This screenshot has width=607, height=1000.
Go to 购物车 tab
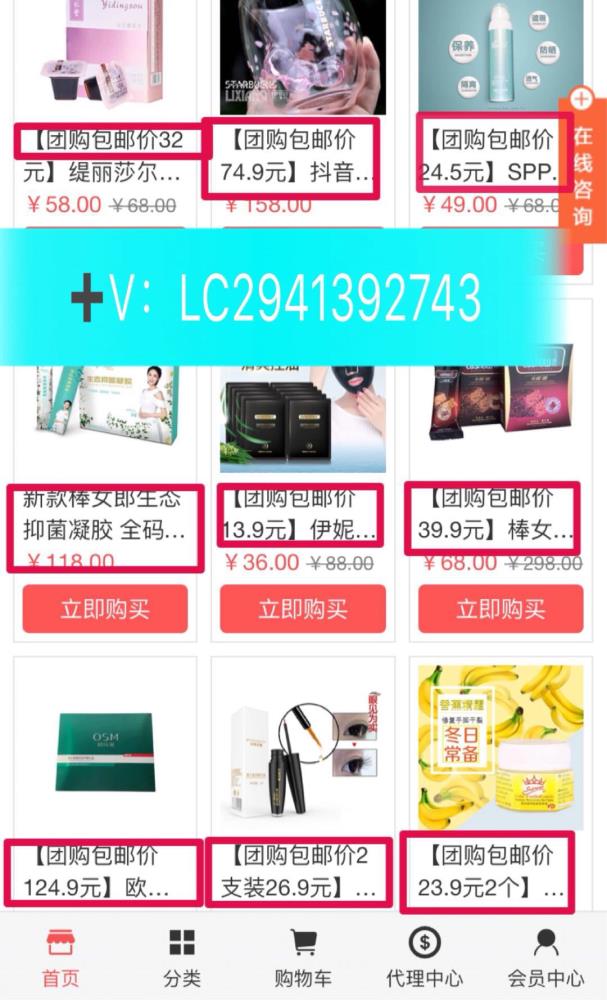pos(303,957)
